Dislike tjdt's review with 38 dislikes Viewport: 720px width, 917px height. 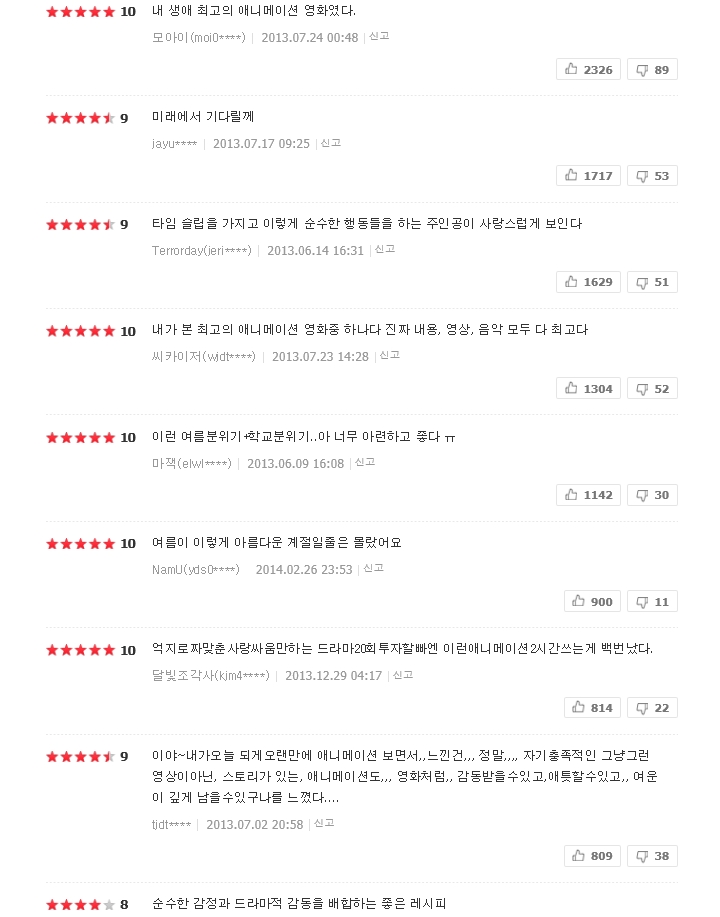pyautogui.click(x=652, y=856)
